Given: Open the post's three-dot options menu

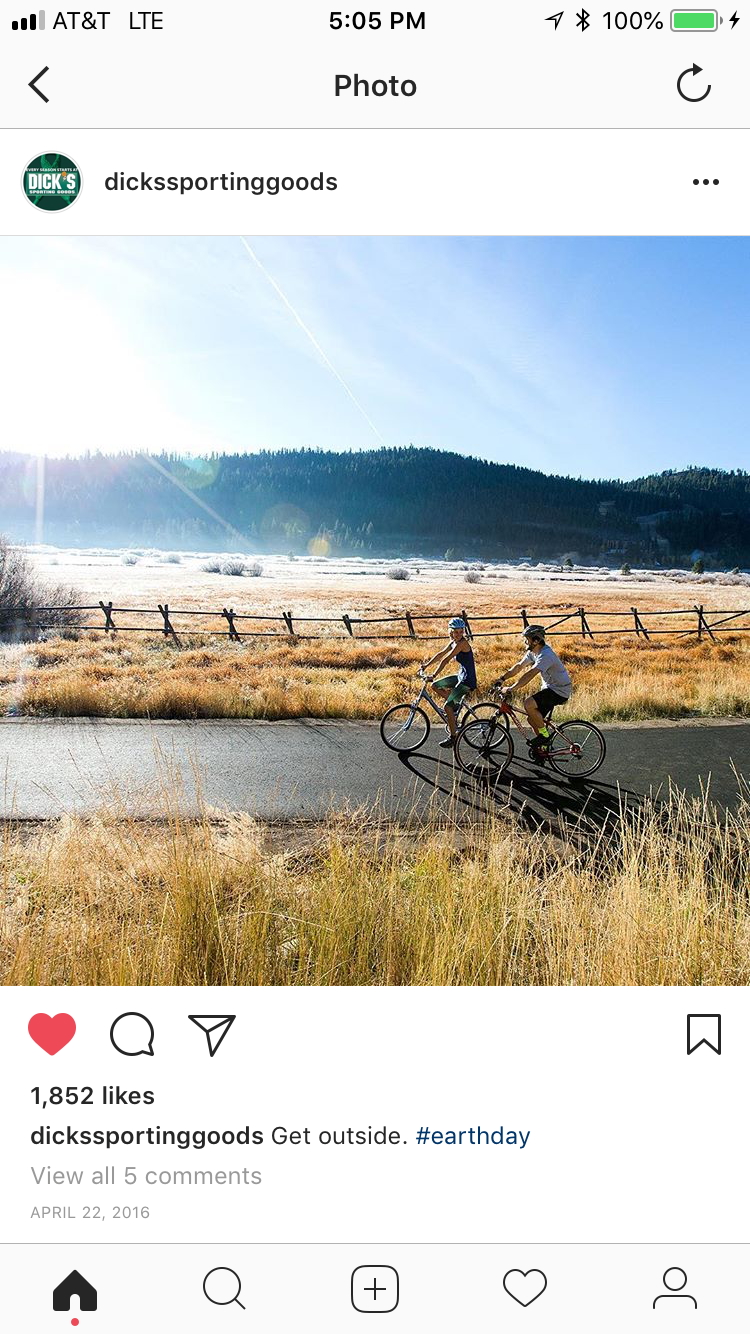Looking at the screenshot, I should coord(705,182).
